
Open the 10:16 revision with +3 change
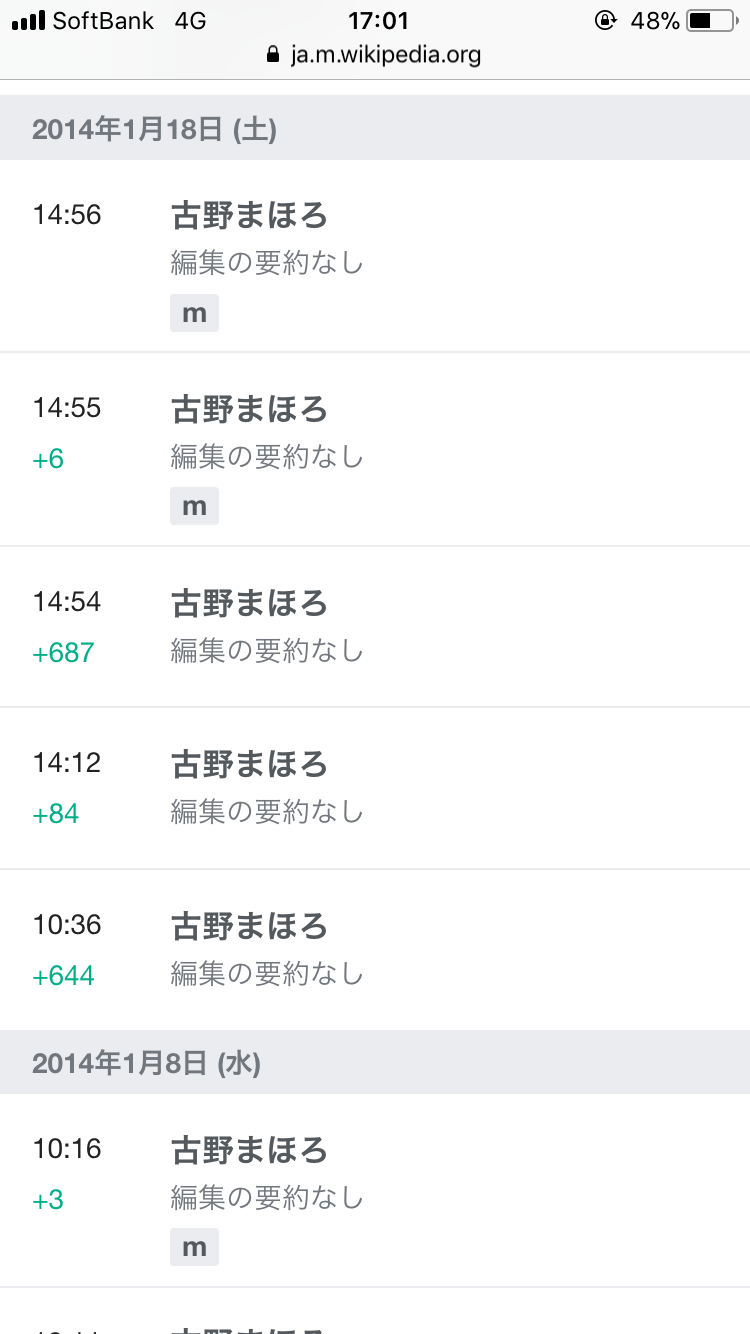(x=375, y=1190)
